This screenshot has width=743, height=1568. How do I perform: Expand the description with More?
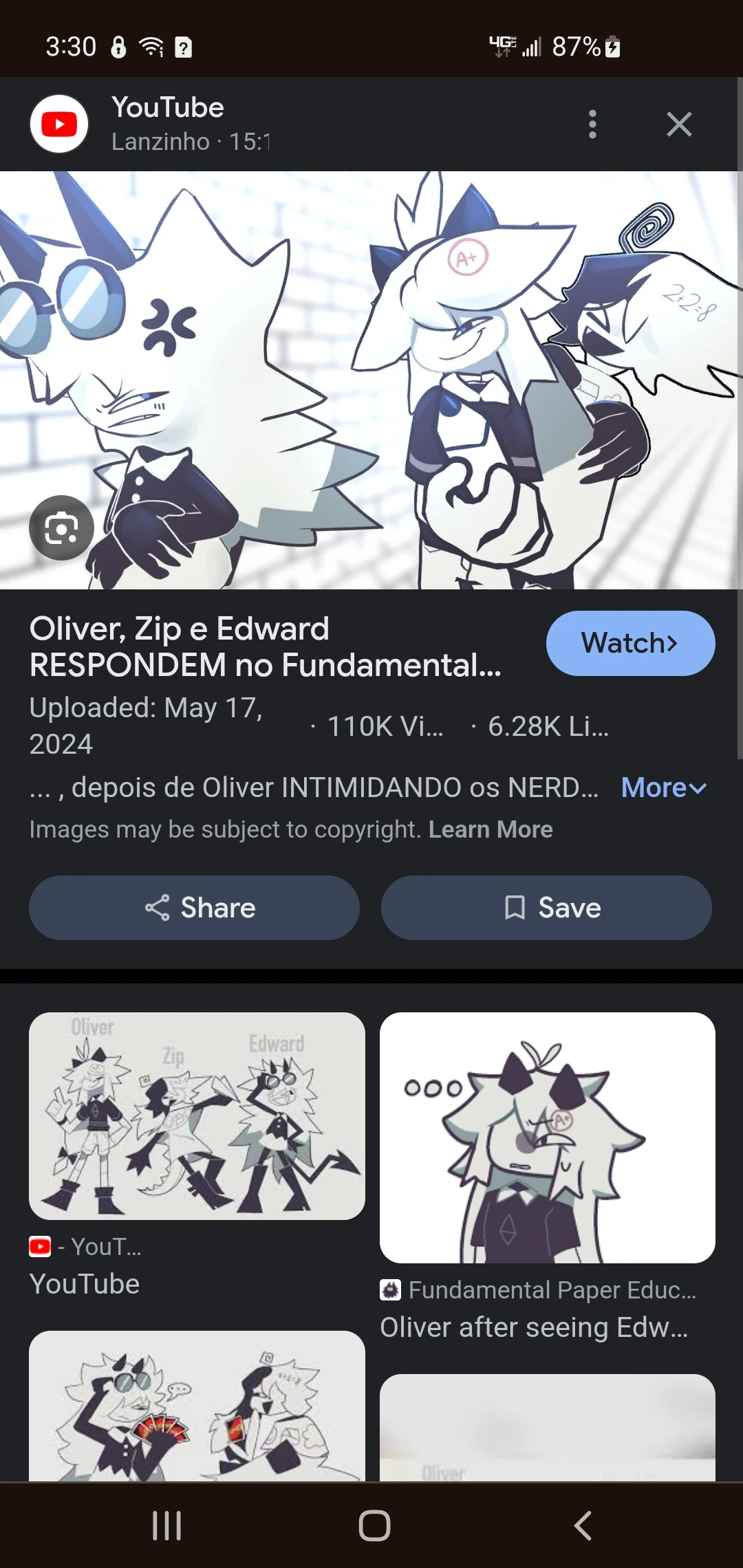tap(663, 788)
